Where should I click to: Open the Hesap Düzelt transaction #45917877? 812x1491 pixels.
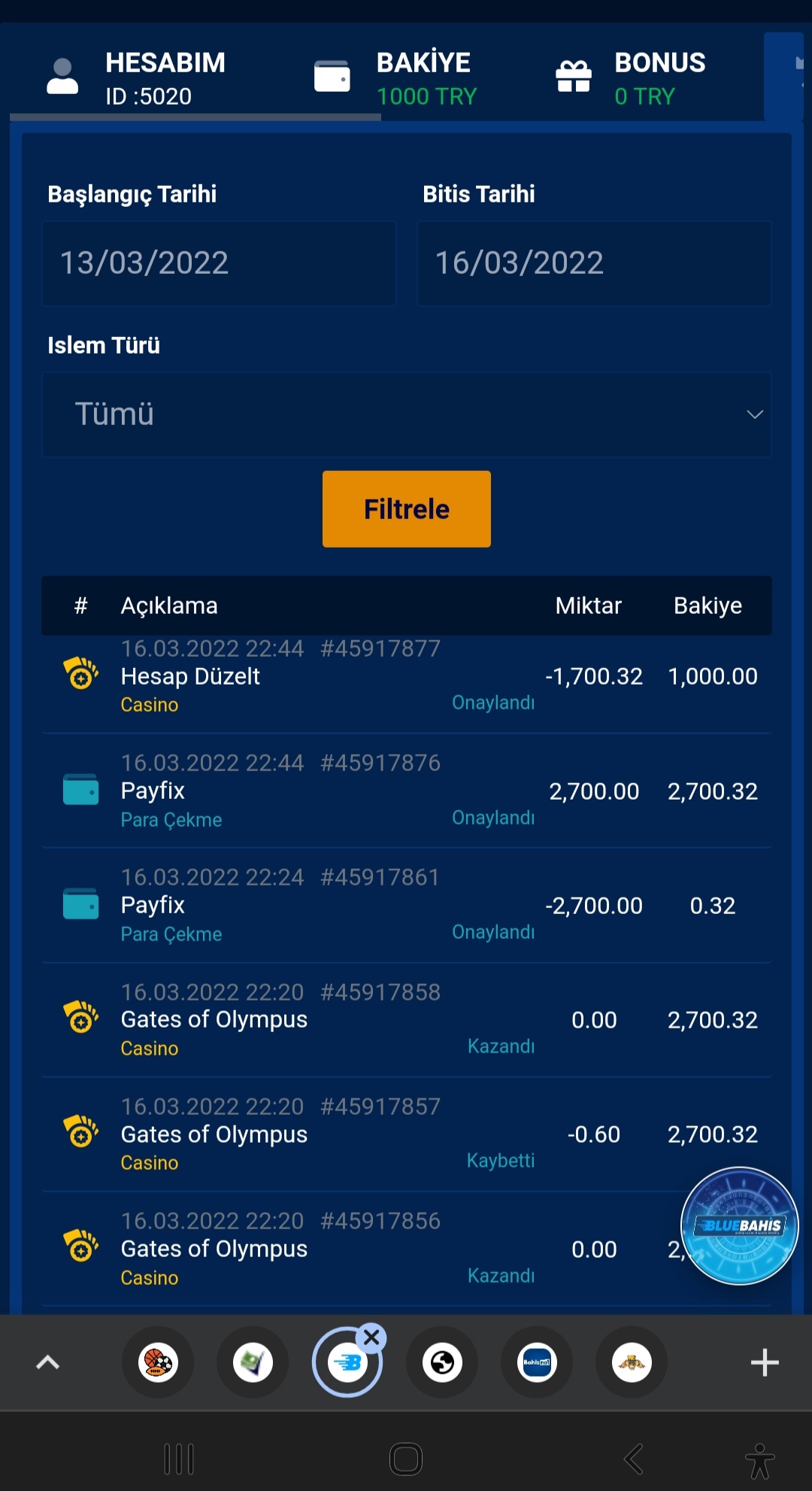coord(407,676)
